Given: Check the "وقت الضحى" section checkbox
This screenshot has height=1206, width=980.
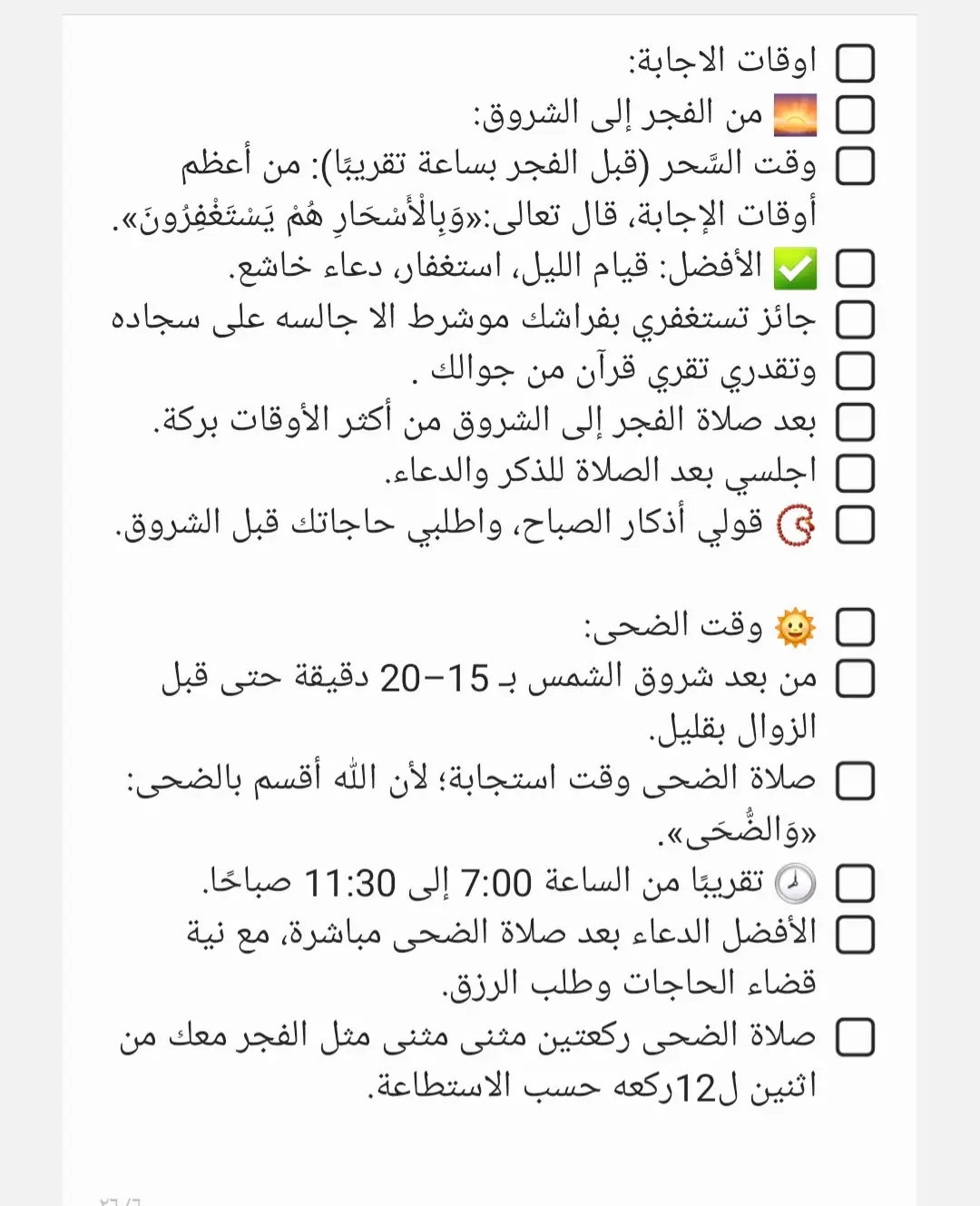Looking at the screenshot, I should coord(854,624).
